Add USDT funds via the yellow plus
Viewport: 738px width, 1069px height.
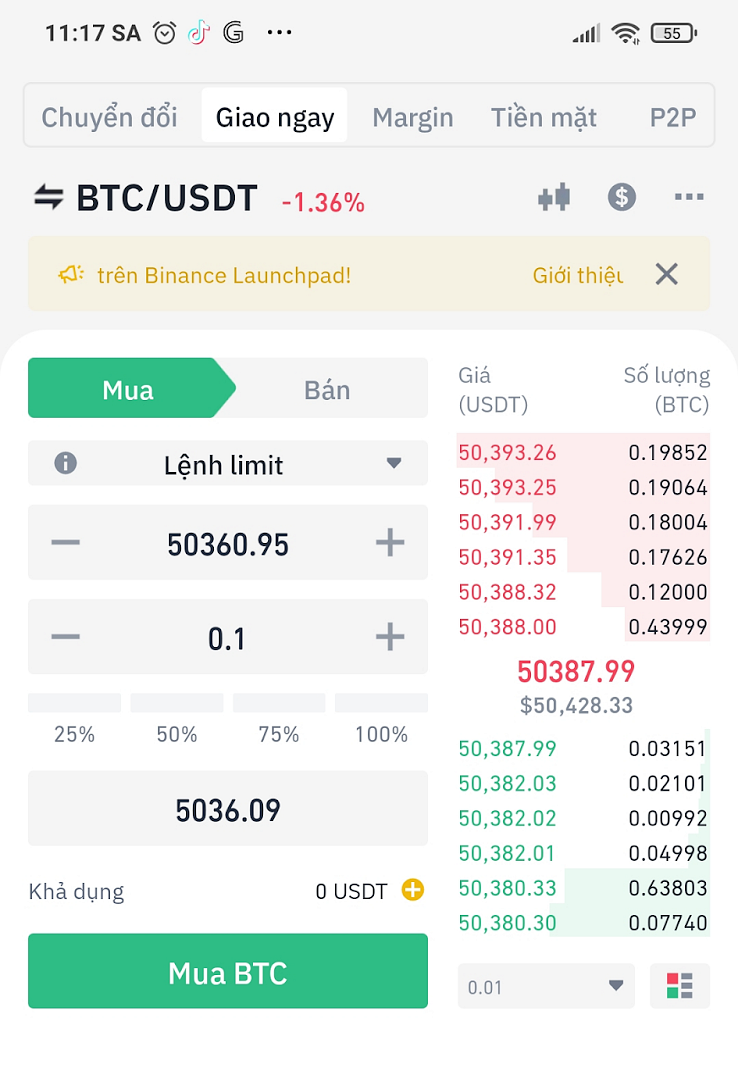tap(412, 890)
